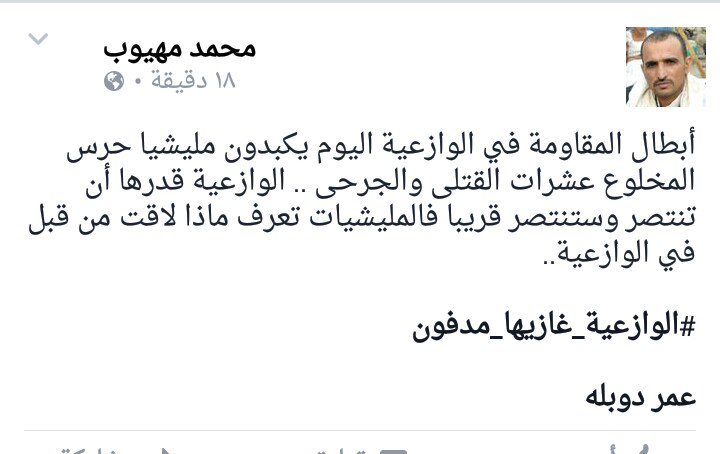
Task: Open the post options chevron menu
Action: coord(38,41)
